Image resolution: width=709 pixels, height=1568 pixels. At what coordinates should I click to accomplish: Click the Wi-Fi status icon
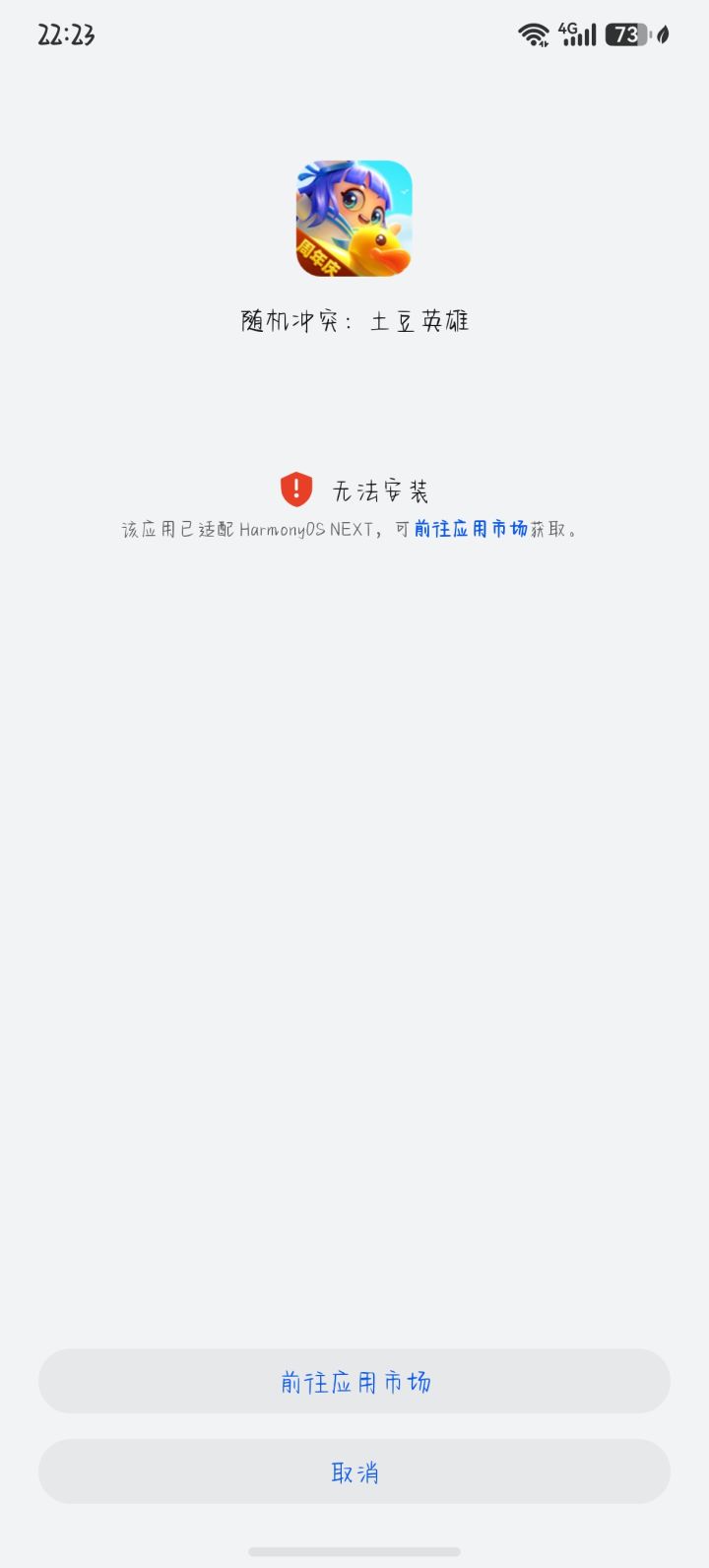point(534,33)
